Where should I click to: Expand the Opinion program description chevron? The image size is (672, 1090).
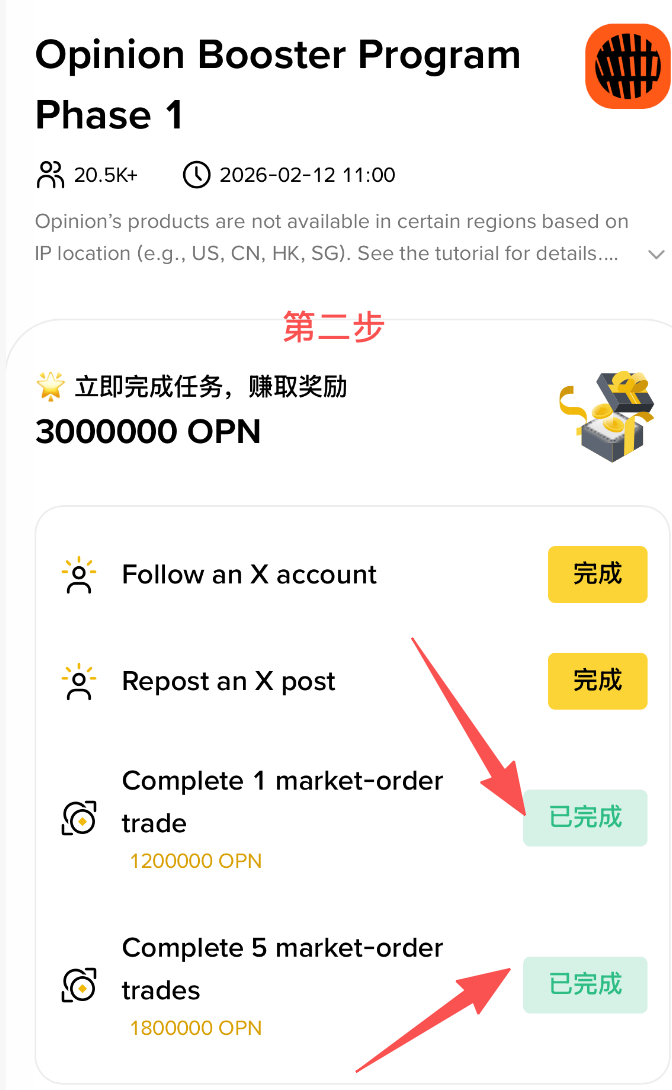coord(656,254)
